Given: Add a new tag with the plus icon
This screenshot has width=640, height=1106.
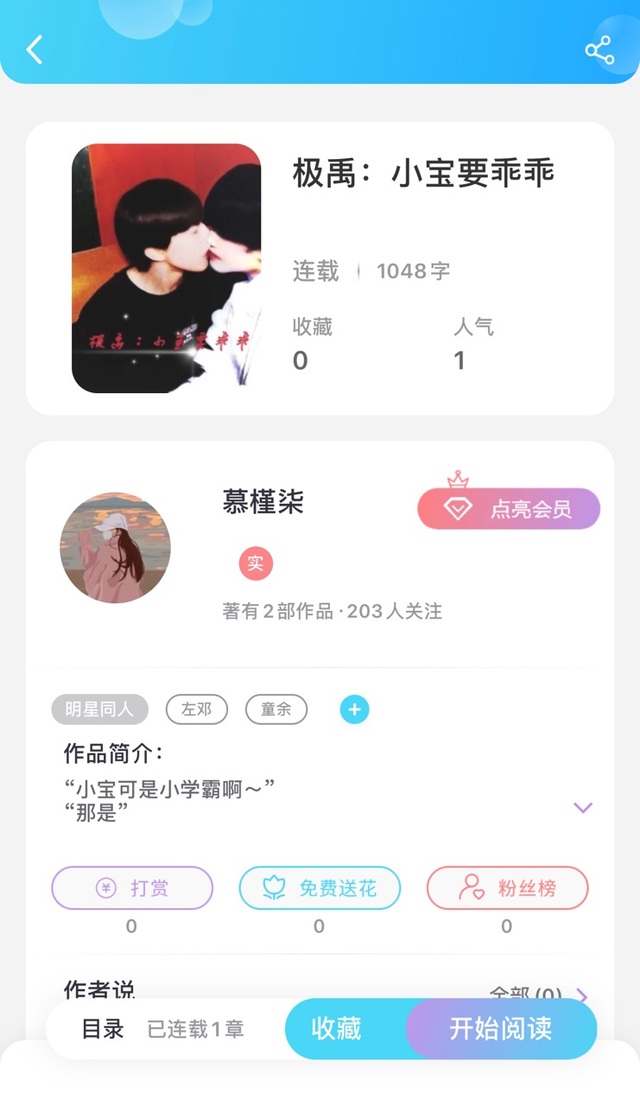Looking at the screenshot, I should click(354, 710).
